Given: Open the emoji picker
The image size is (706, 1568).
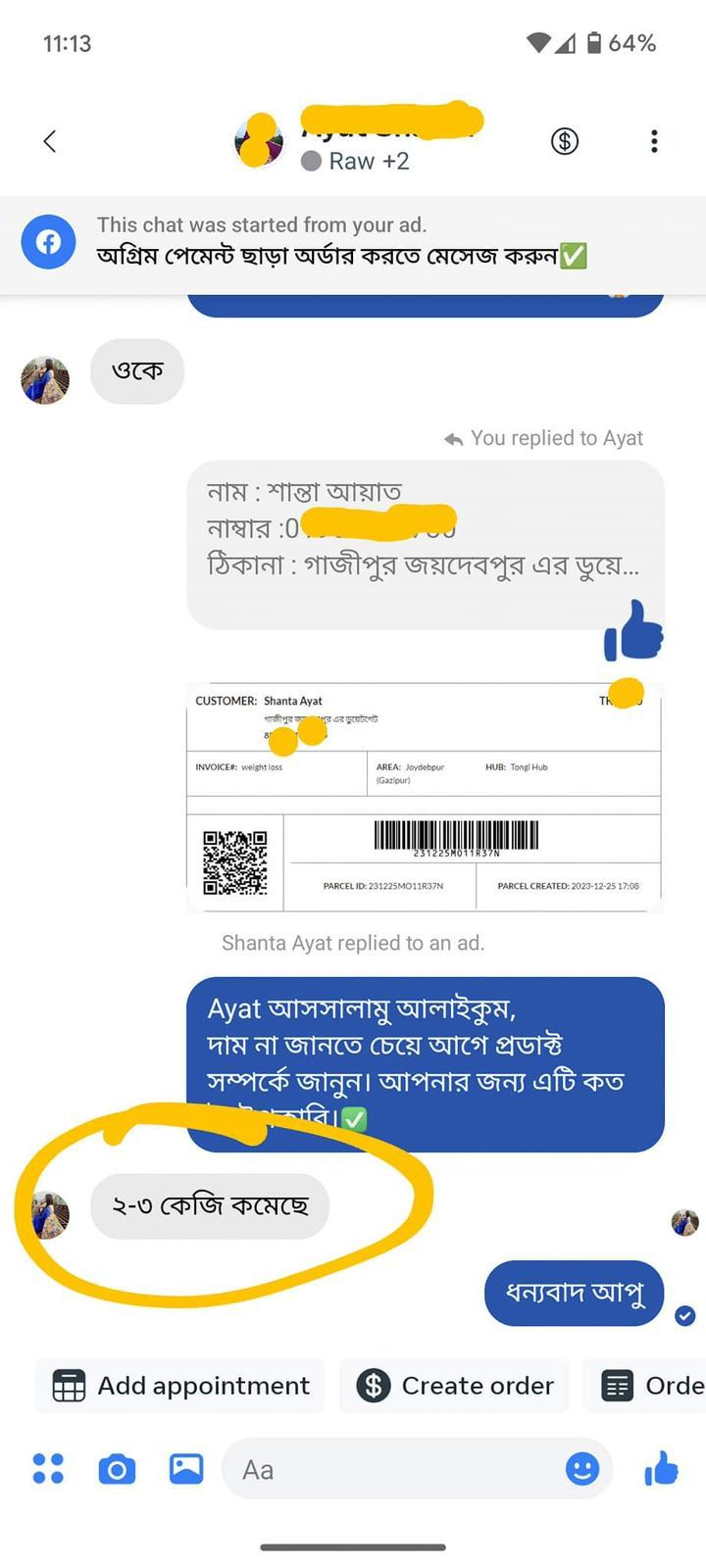Looking at the screenshot, I should (x=582, y=1469).
